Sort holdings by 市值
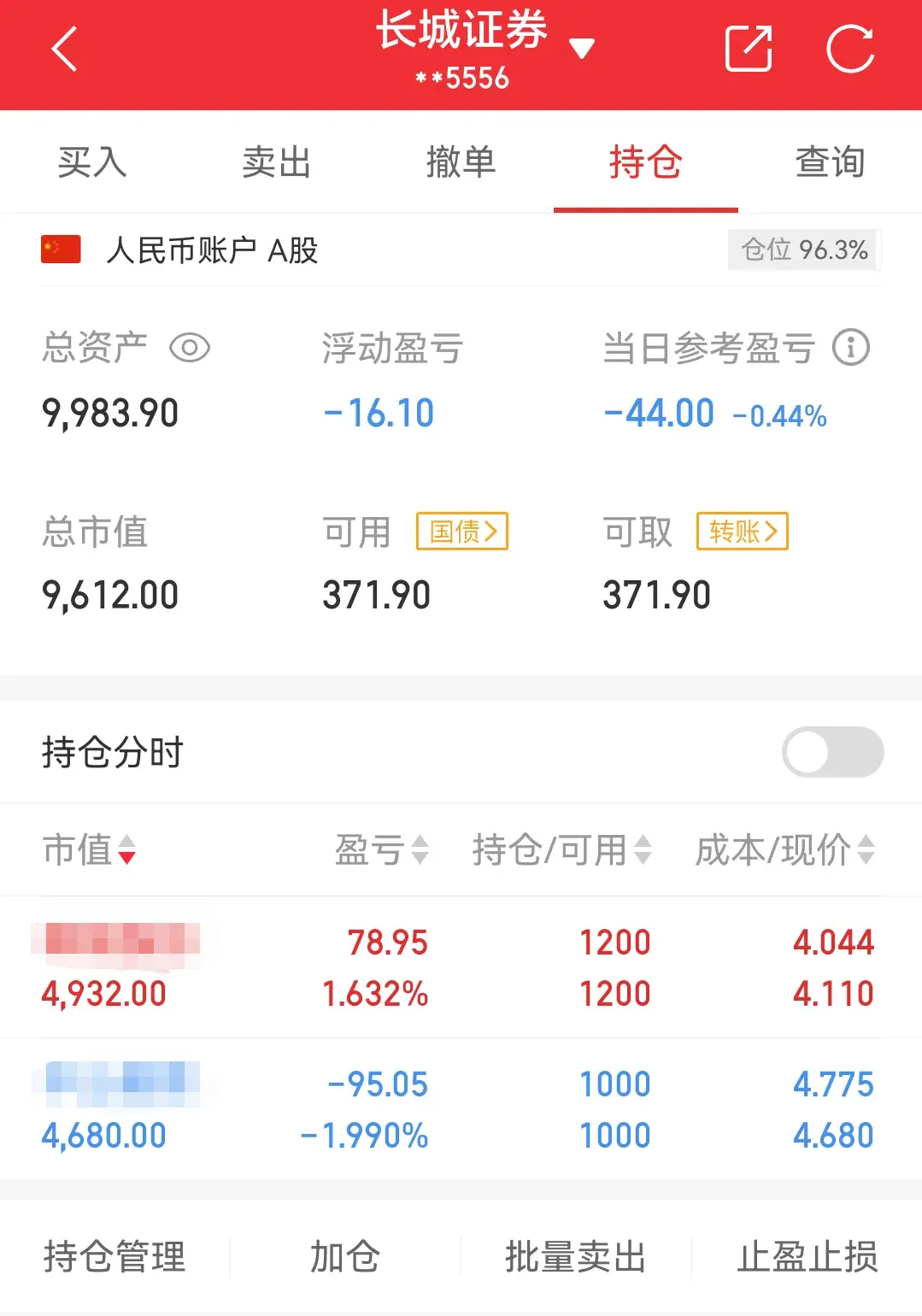The width and height of the screenshot is (922, 1316). coord(89,849)
